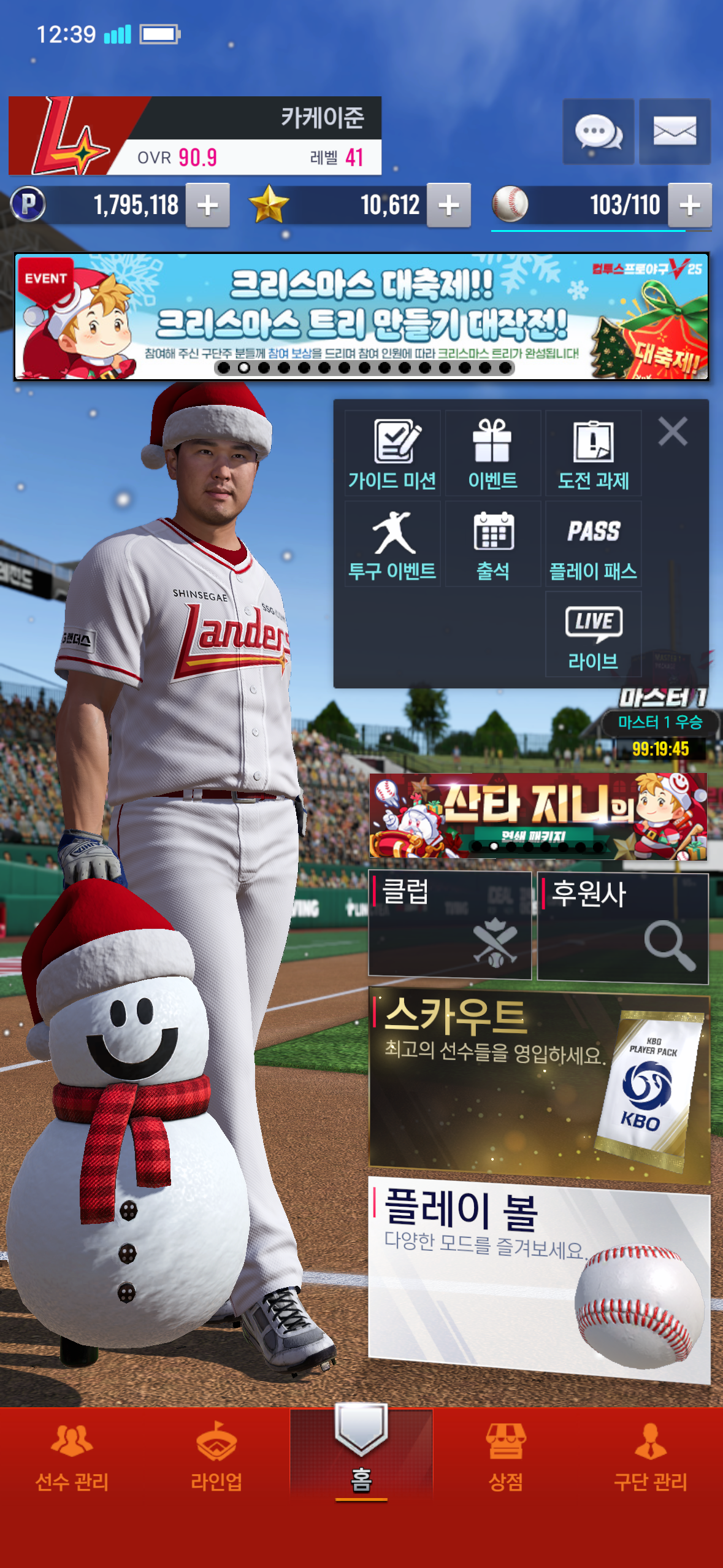Tap the plus button next to points
The width and height of the screenshot is (723, 1568).
[x=208, y=205]
